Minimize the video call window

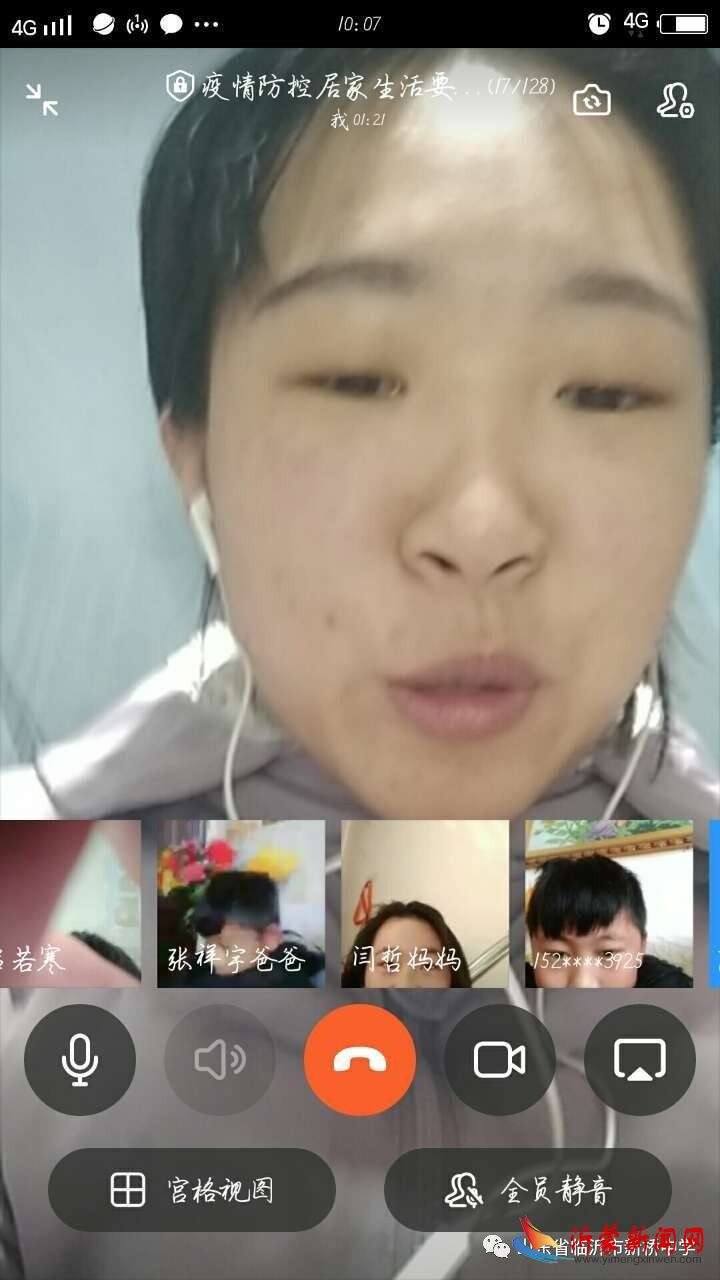coord(42,99)
